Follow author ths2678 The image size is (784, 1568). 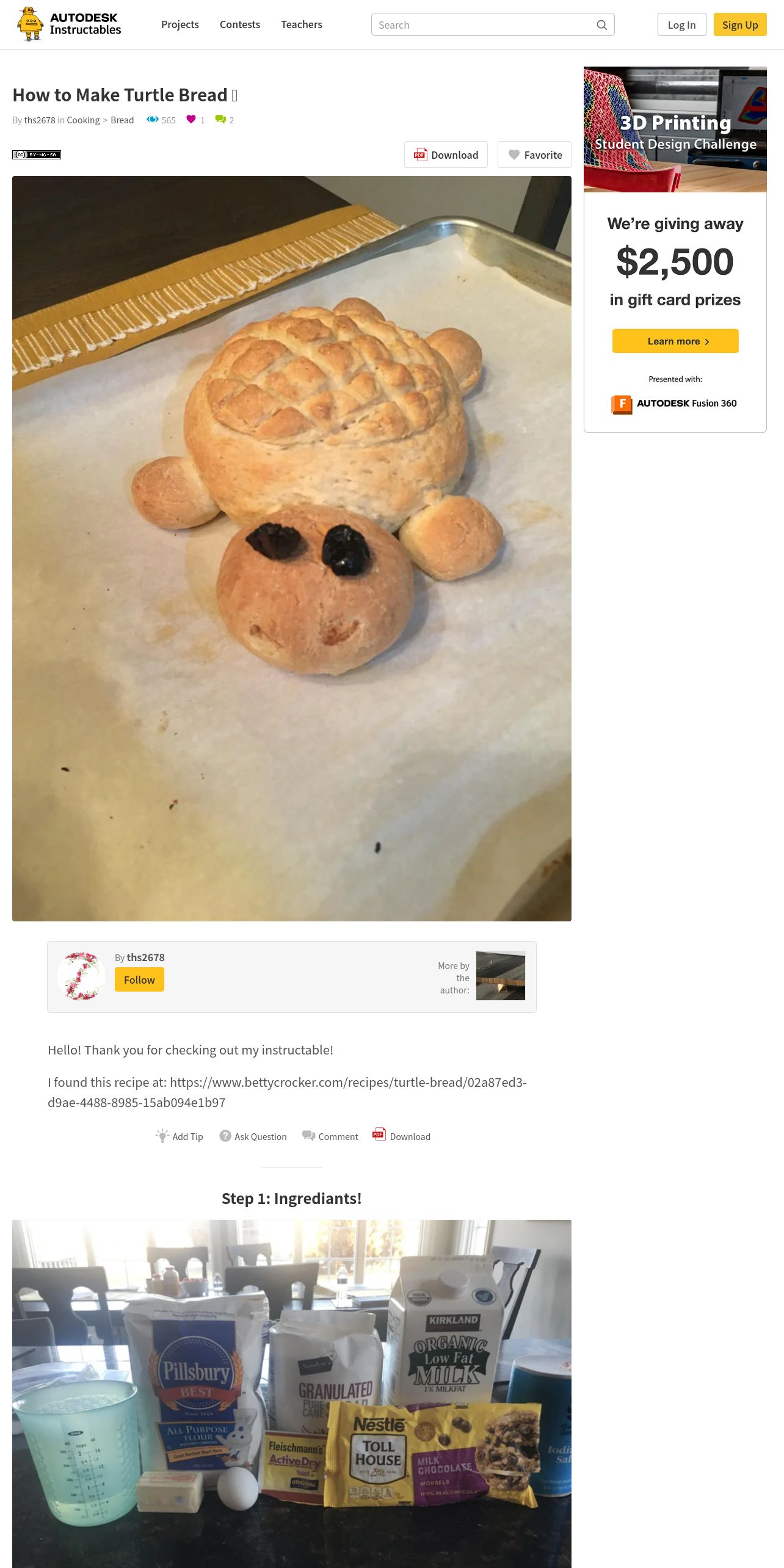(139, 980)
